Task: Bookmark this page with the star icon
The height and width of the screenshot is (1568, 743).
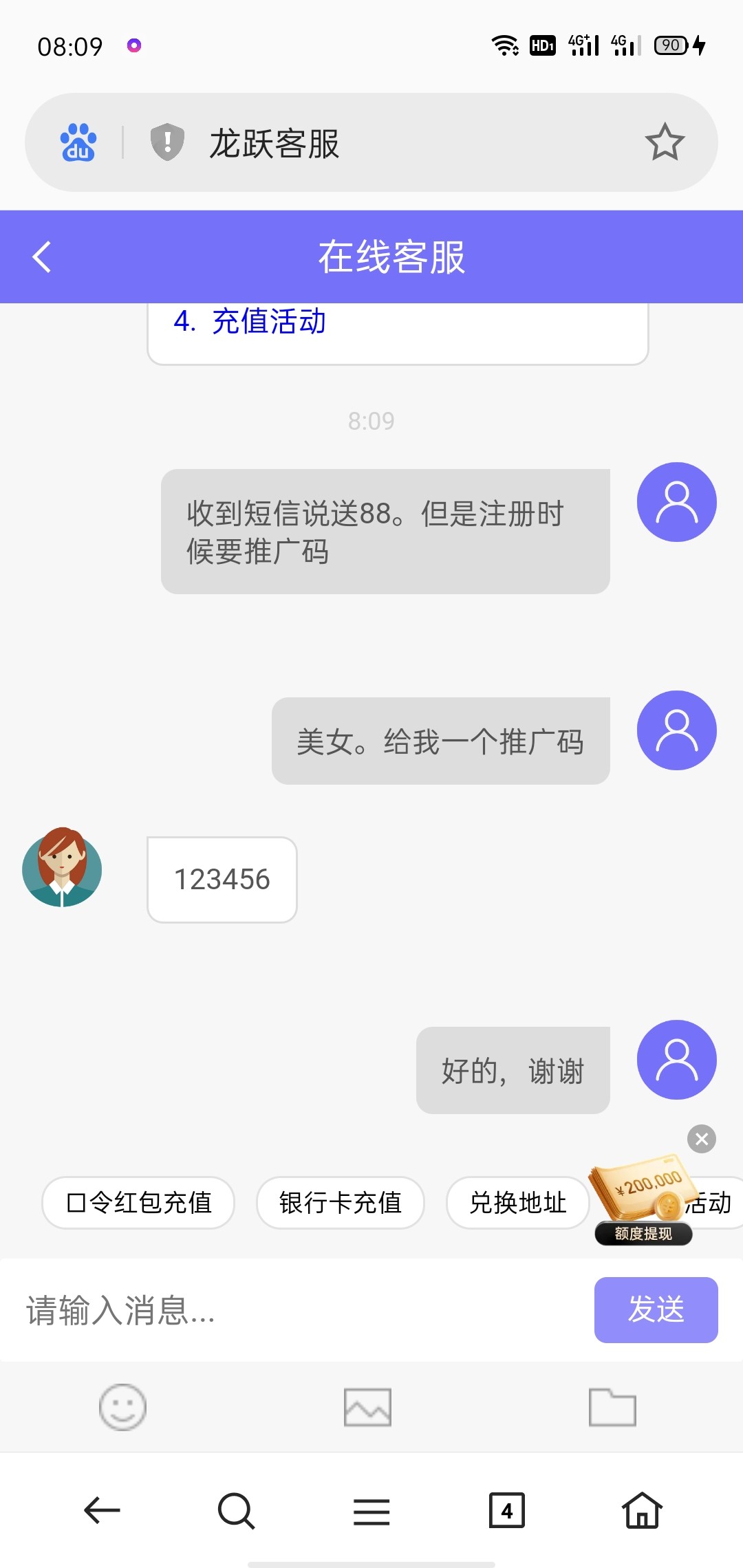Action: [665, 142]
